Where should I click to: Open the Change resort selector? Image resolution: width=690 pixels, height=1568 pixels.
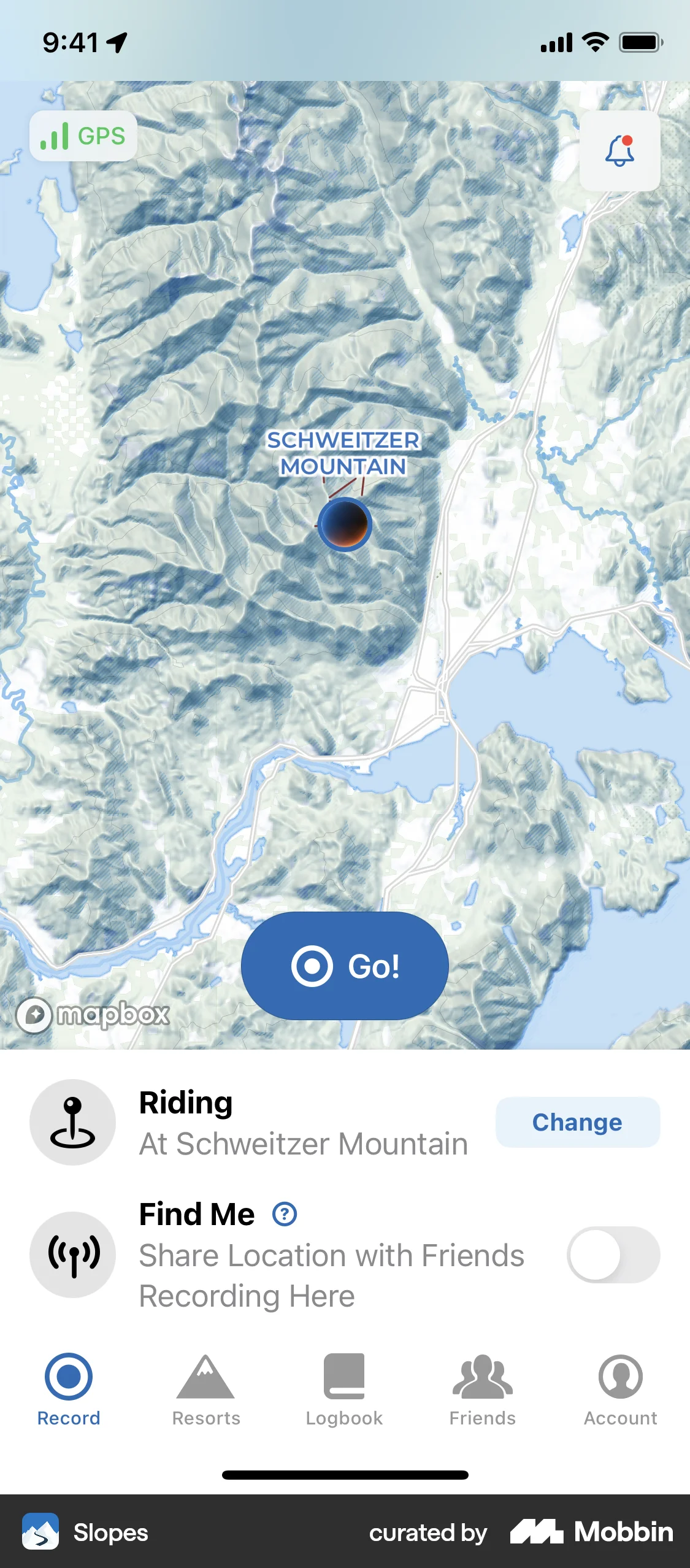577,1121
